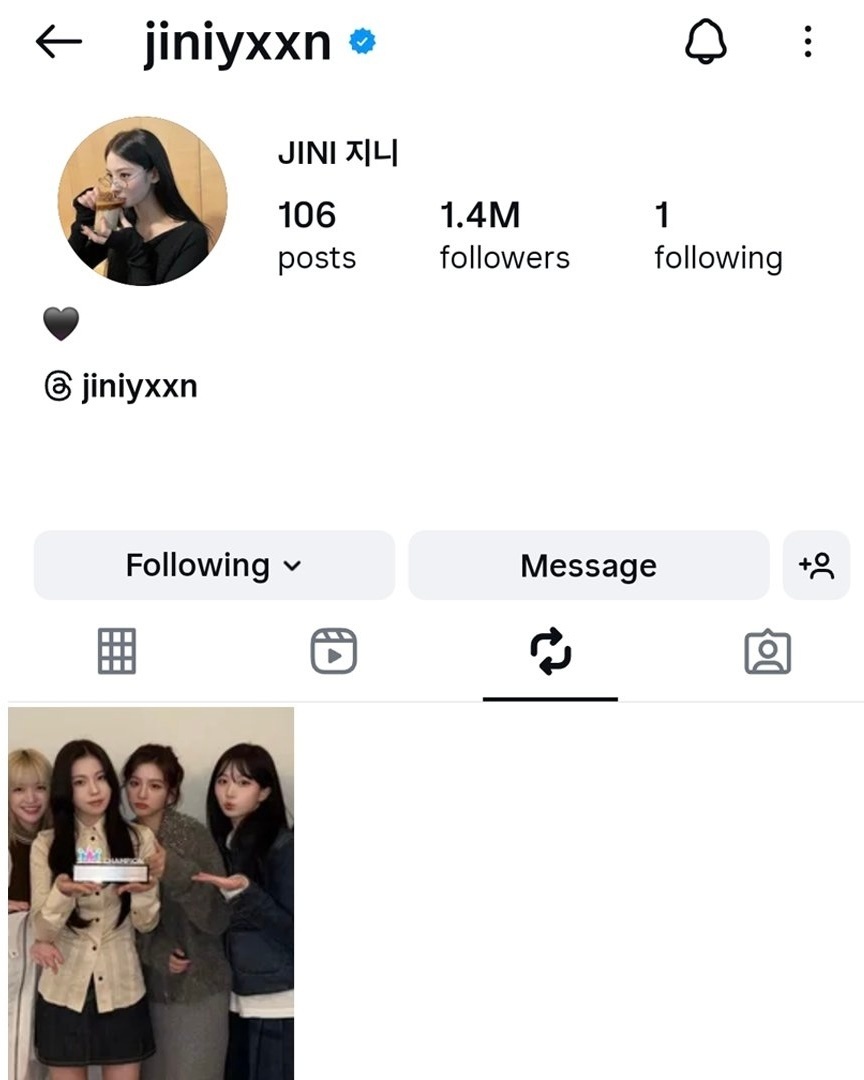Image resolution: width=864 pixels, height=1080 pixels.
Task: Open the group photo repost thumbnail
Action: 150,890
